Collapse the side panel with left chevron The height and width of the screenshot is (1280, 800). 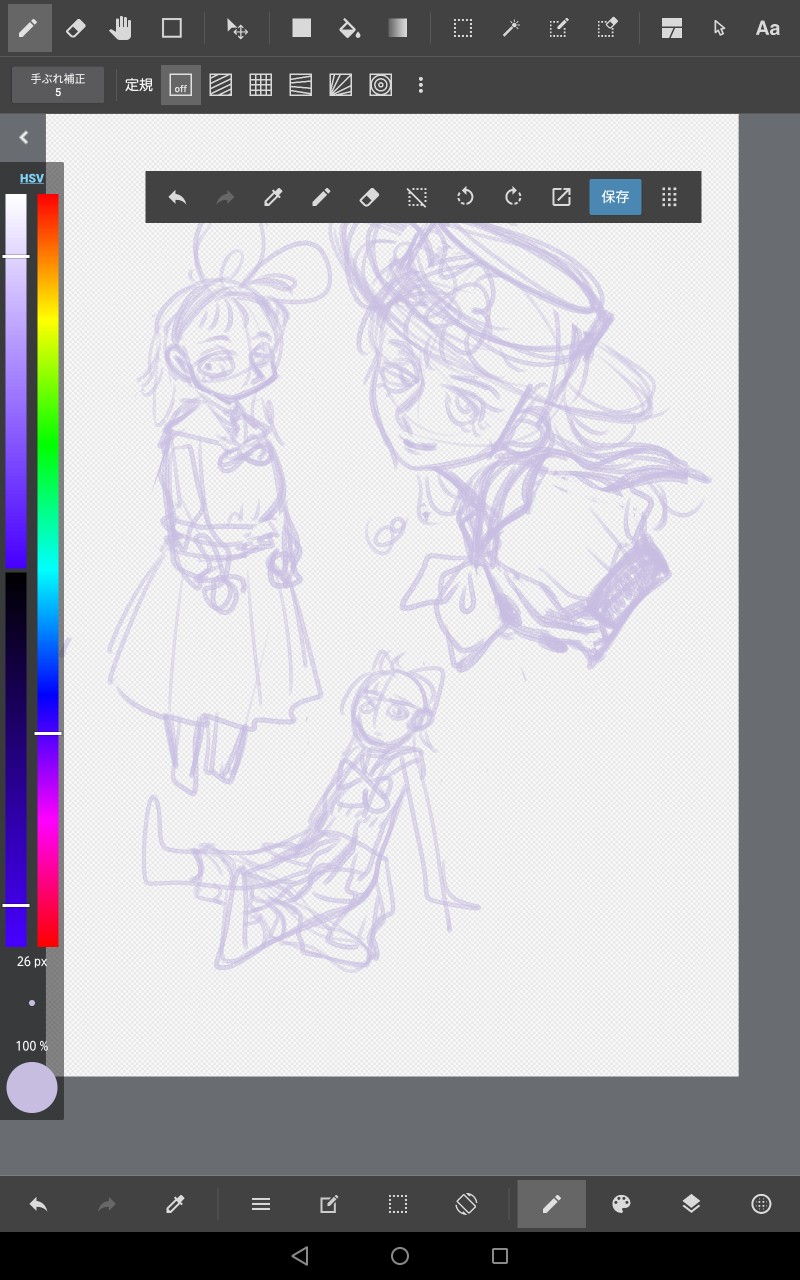point(24,138)
